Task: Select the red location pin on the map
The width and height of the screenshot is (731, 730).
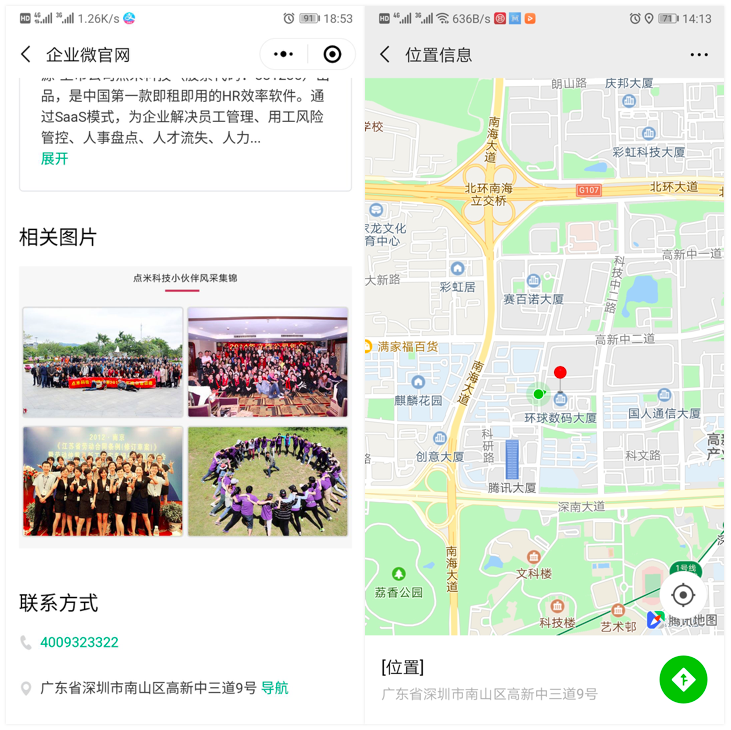Action: point(560,374)
